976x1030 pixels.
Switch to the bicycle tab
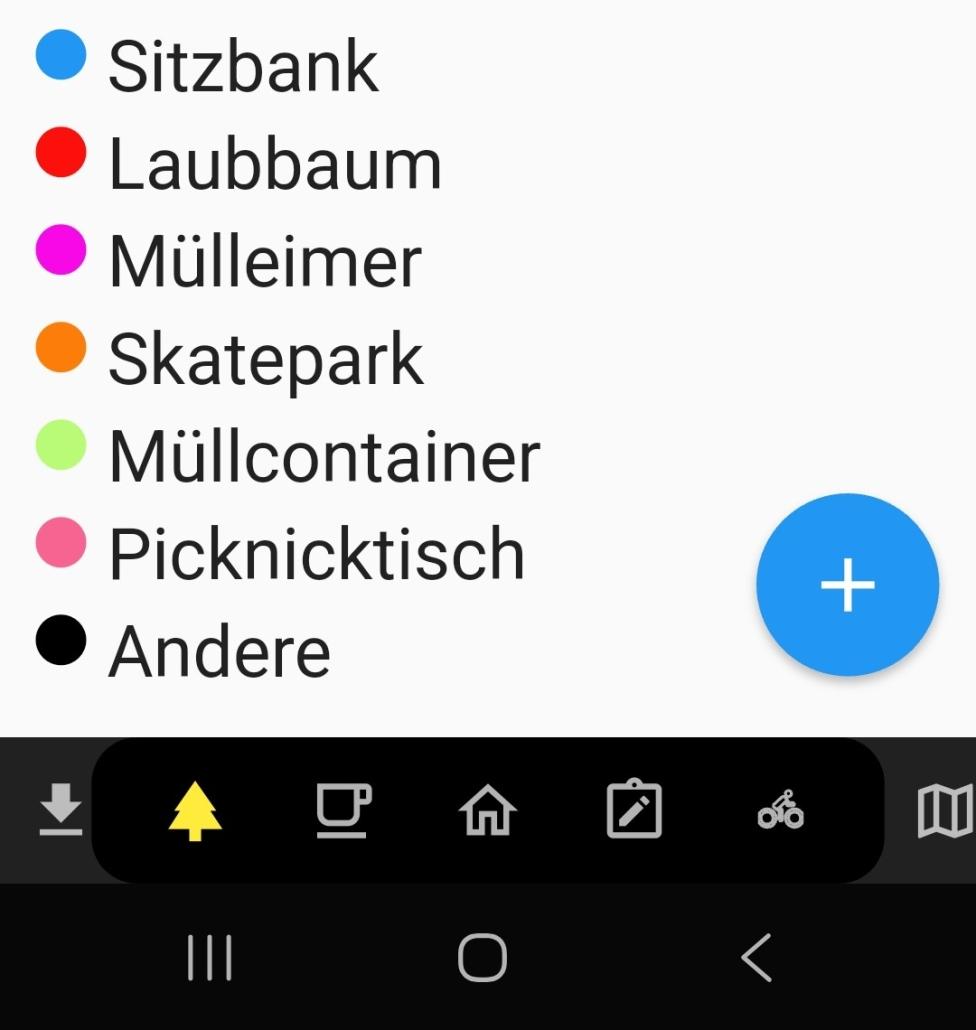point(780,810)
